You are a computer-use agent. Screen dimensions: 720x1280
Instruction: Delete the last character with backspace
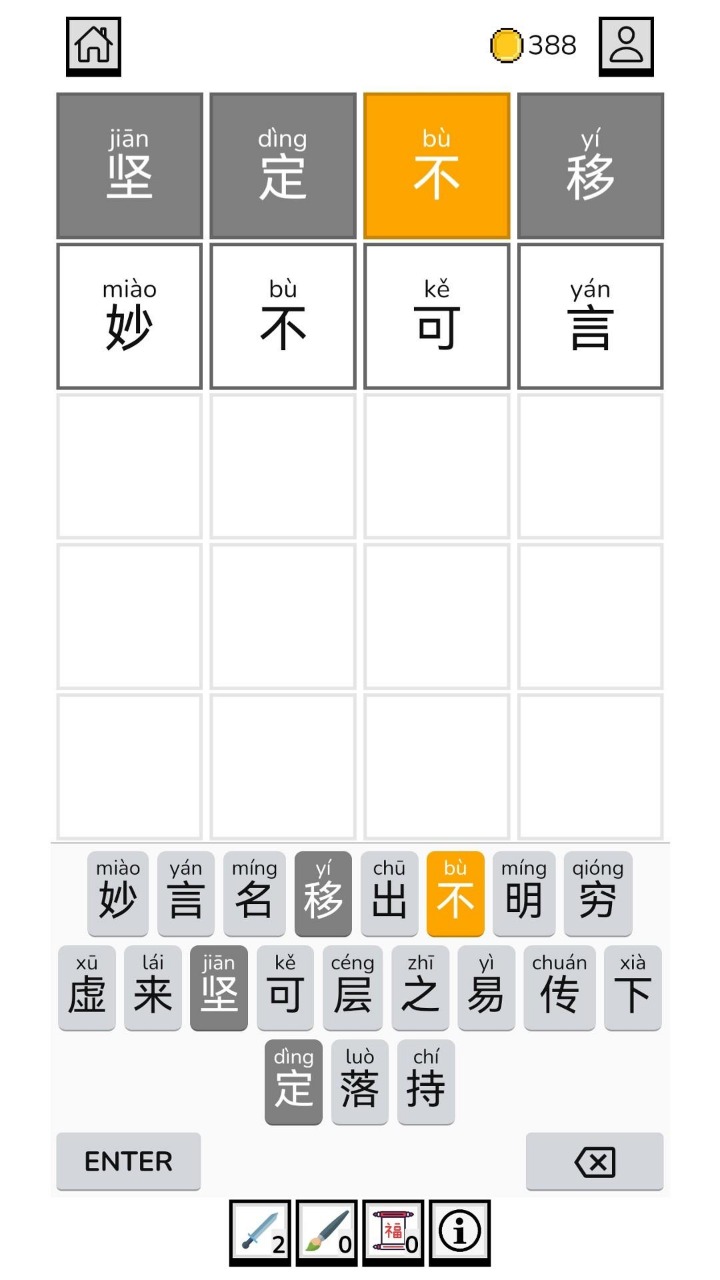(594, 1161)
